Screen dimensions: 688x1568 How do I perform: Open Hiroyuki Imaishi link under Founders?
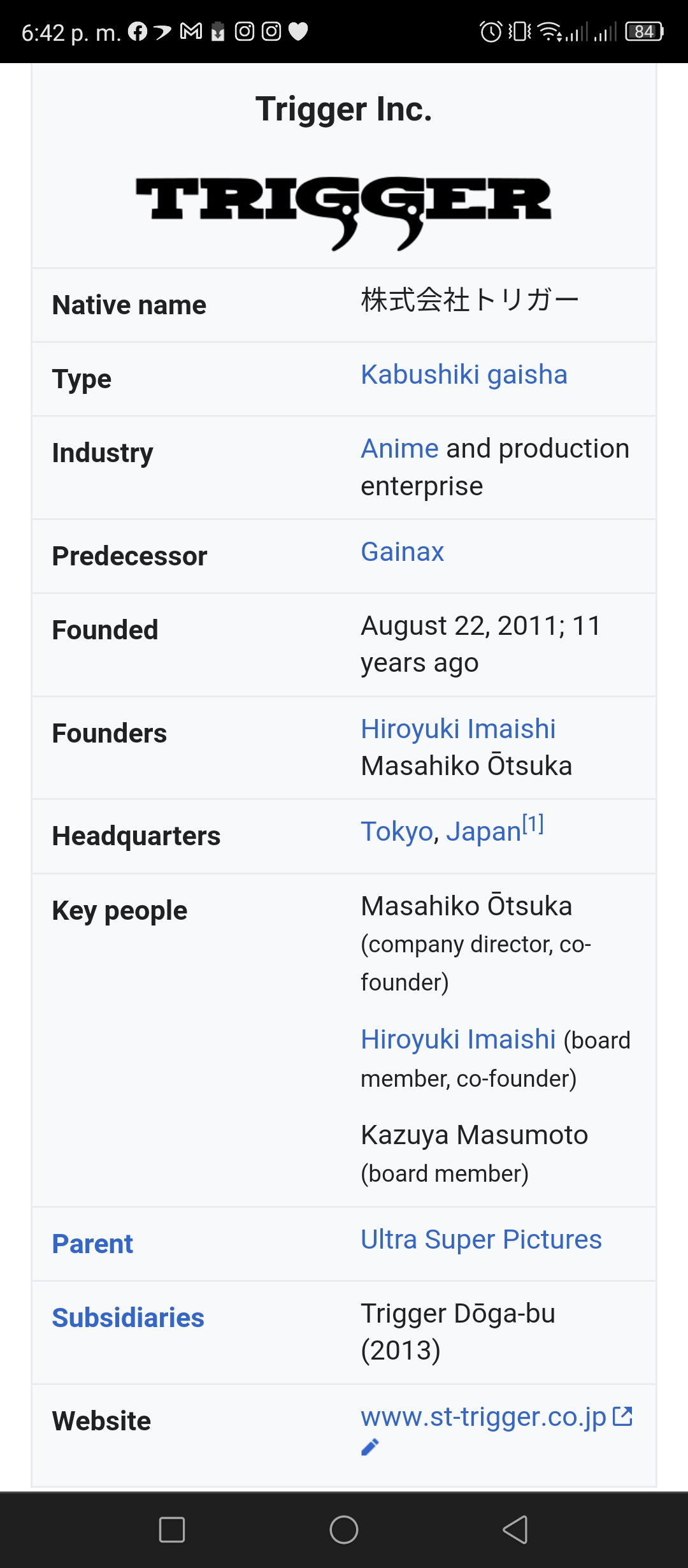458,729
